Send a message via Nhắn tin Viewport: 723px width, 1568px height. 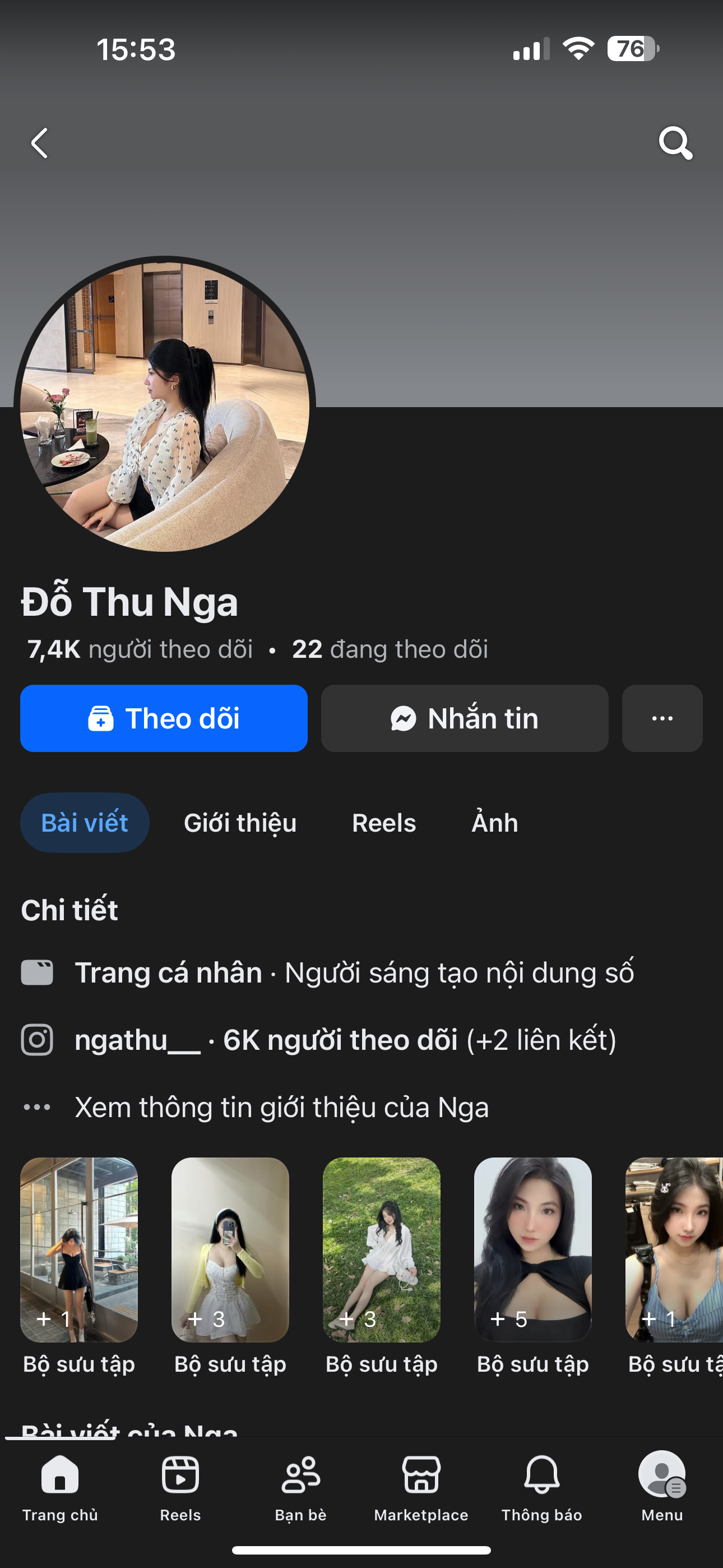(x=465, y=718)
